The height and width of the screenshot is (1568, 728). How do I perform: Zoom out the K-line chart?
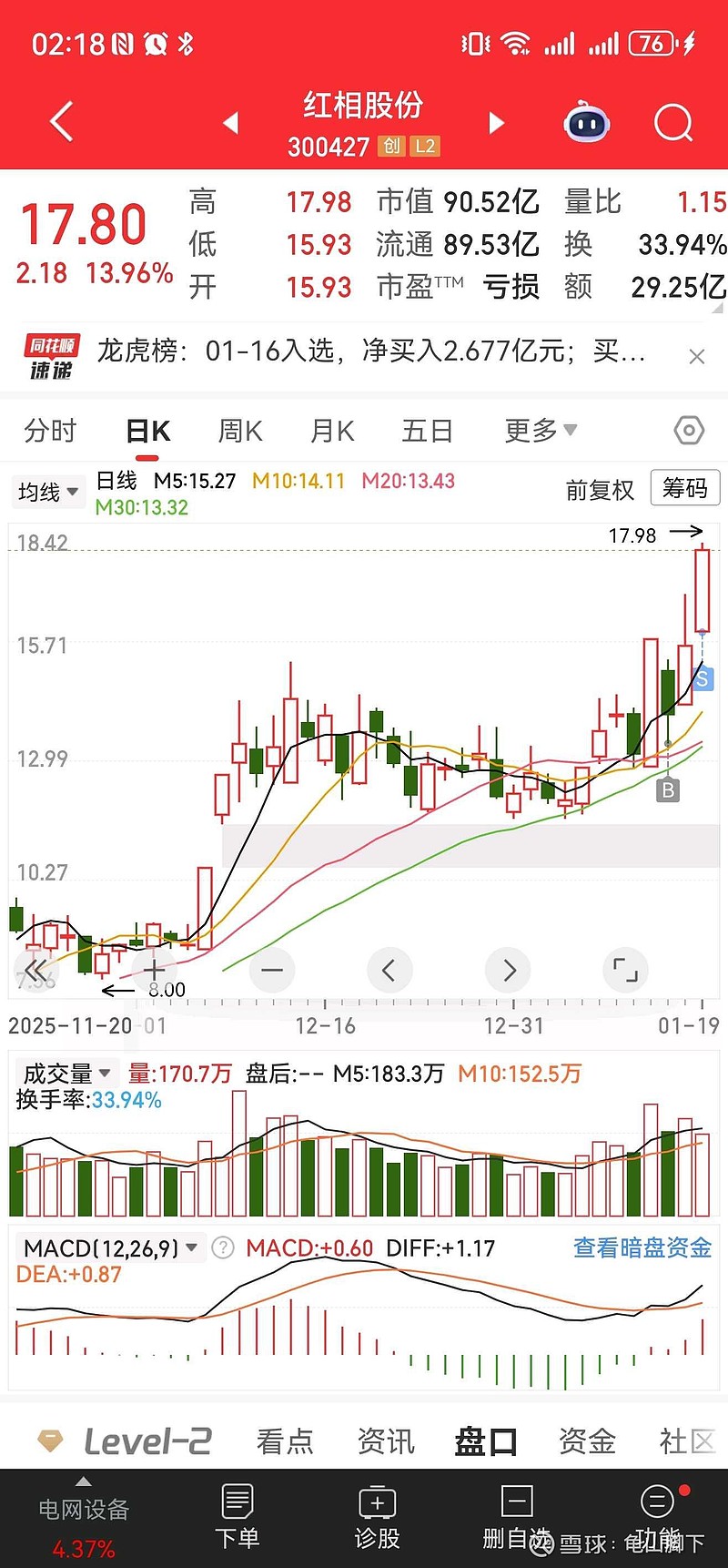point(271,971)
